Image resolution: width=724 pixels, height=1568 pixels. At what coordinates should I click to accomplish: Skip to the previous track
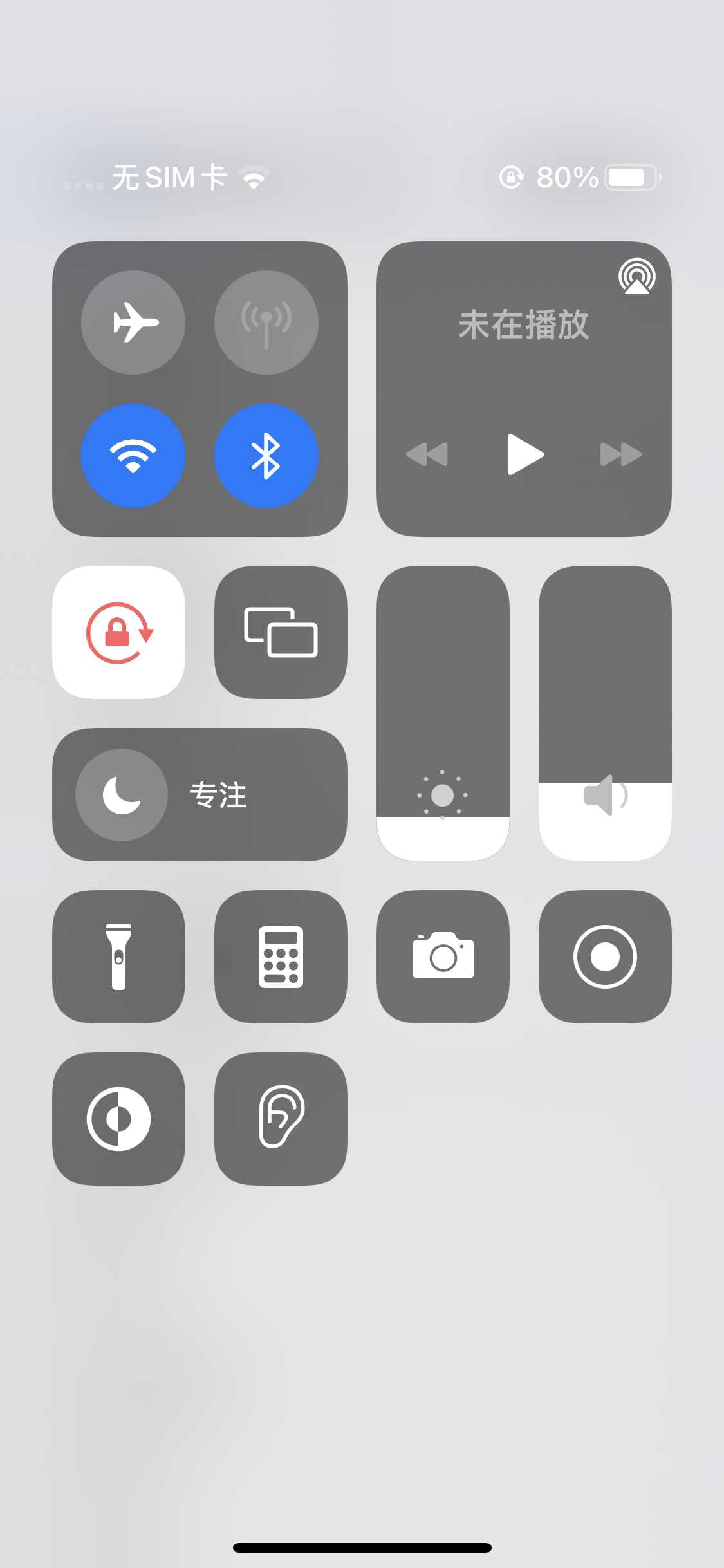pos(427,454)
